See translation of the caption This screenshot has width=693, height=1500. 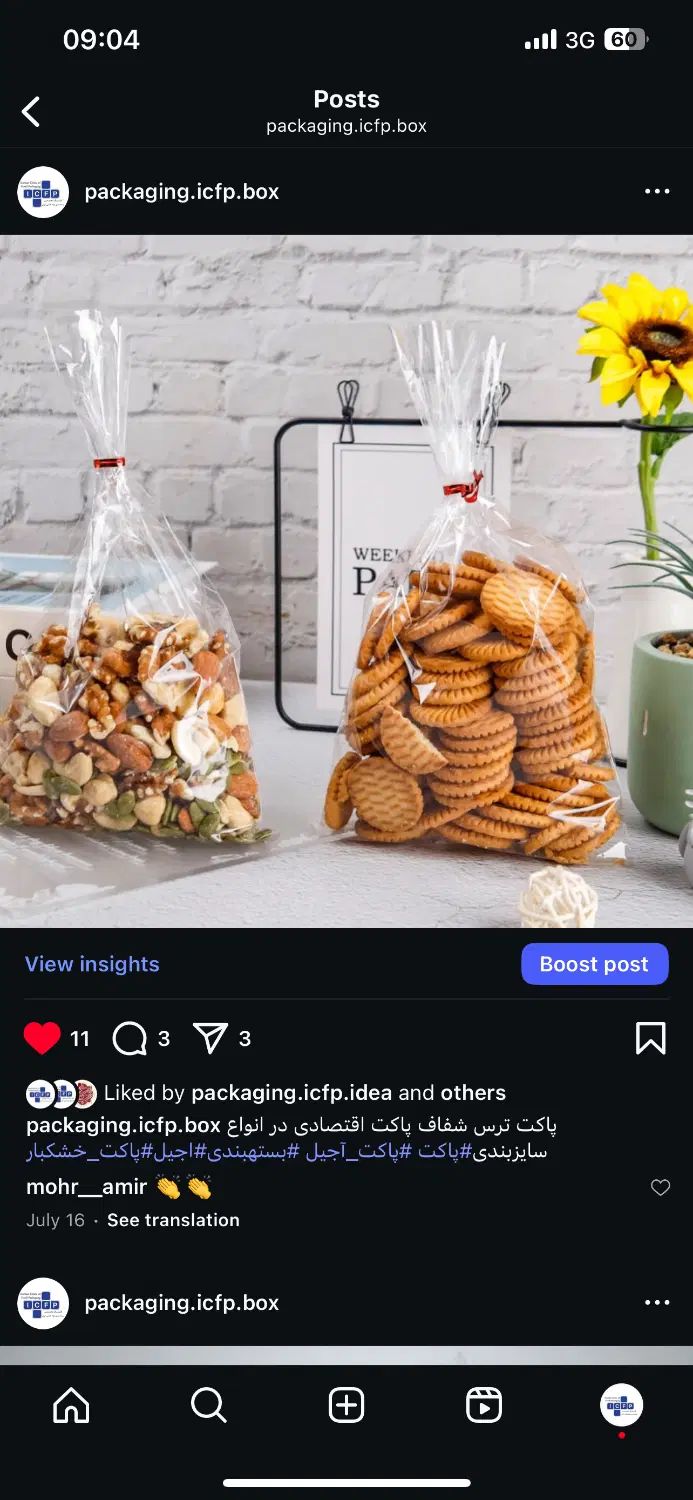[x=173, y=1220]
